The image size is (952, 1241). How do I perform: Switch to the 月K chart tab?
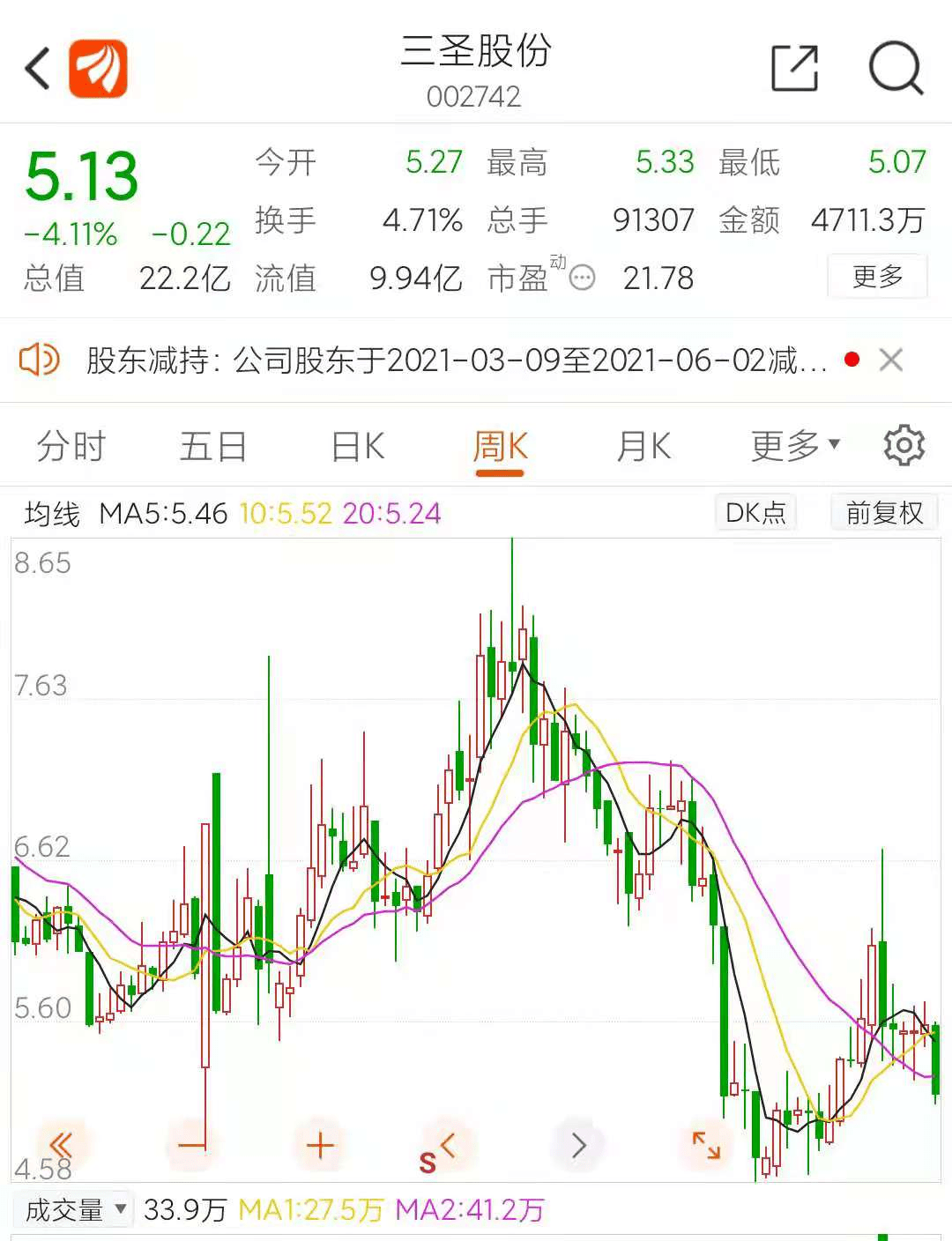[643, 446]
